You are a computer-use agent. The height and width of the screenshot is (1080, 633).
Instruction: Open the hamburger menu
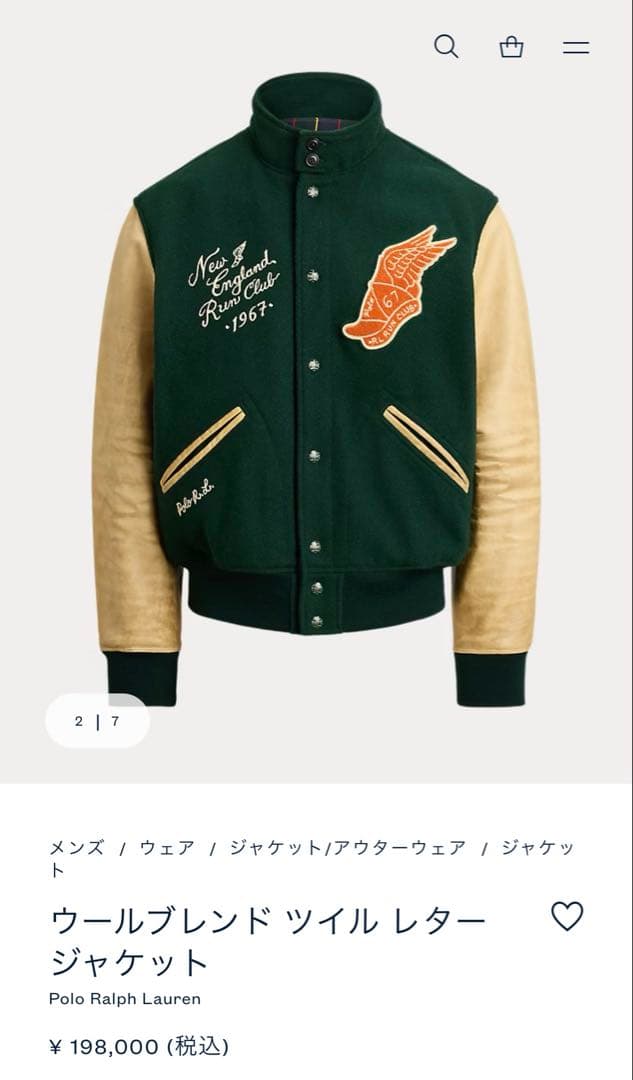pyautogui.click(x=576, y=47)
